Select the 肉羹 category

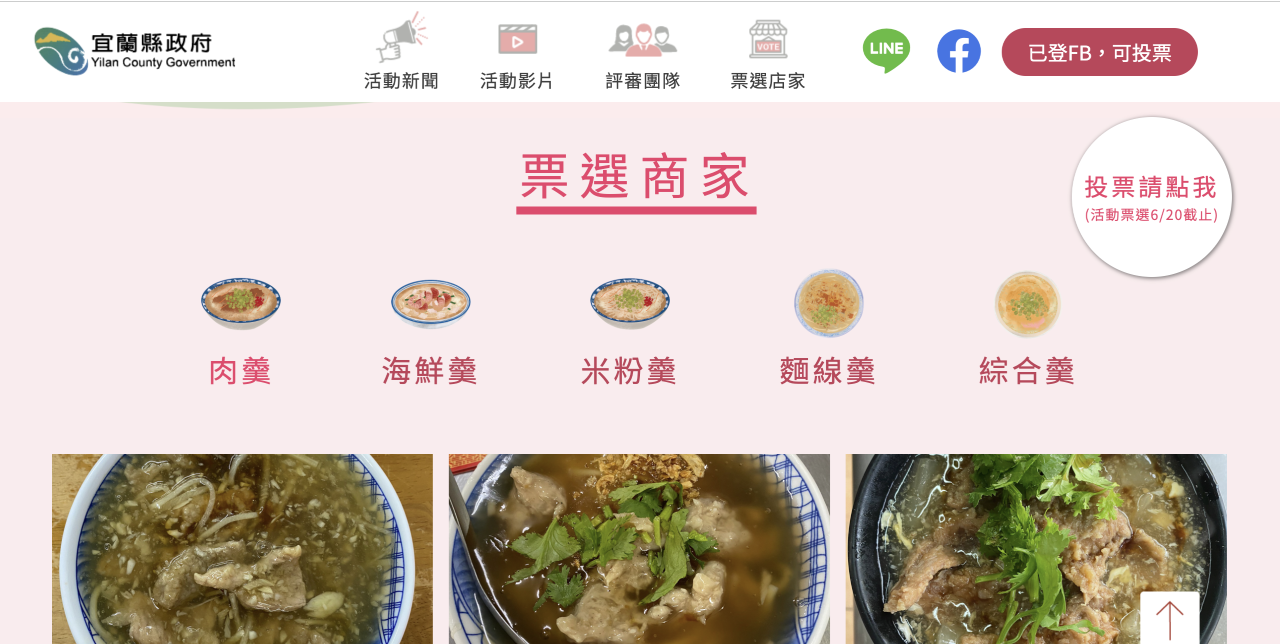240,330
